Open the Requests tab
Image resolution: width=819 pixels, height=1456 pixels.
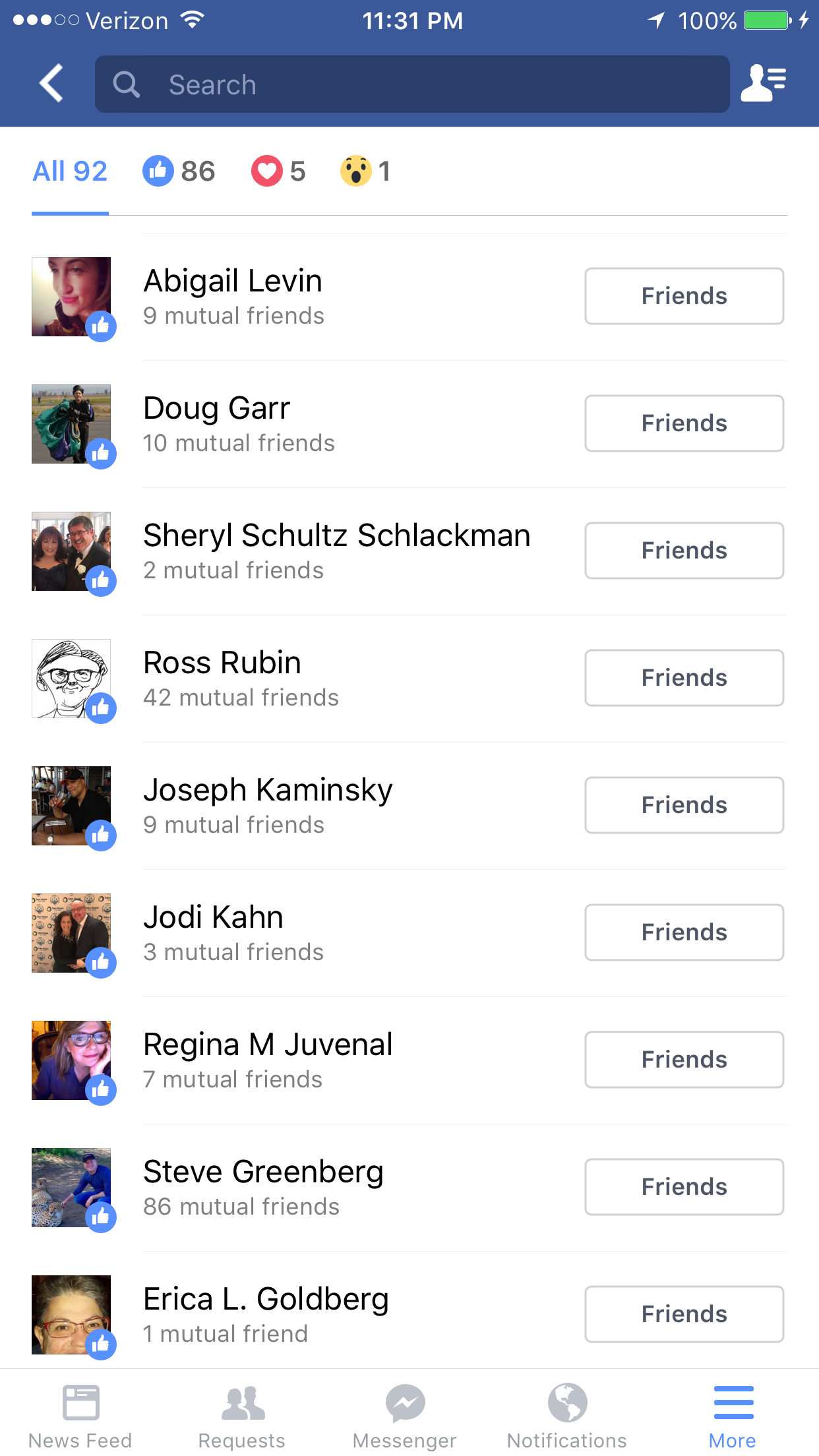pyautogui.click(x=242, y=1415)
